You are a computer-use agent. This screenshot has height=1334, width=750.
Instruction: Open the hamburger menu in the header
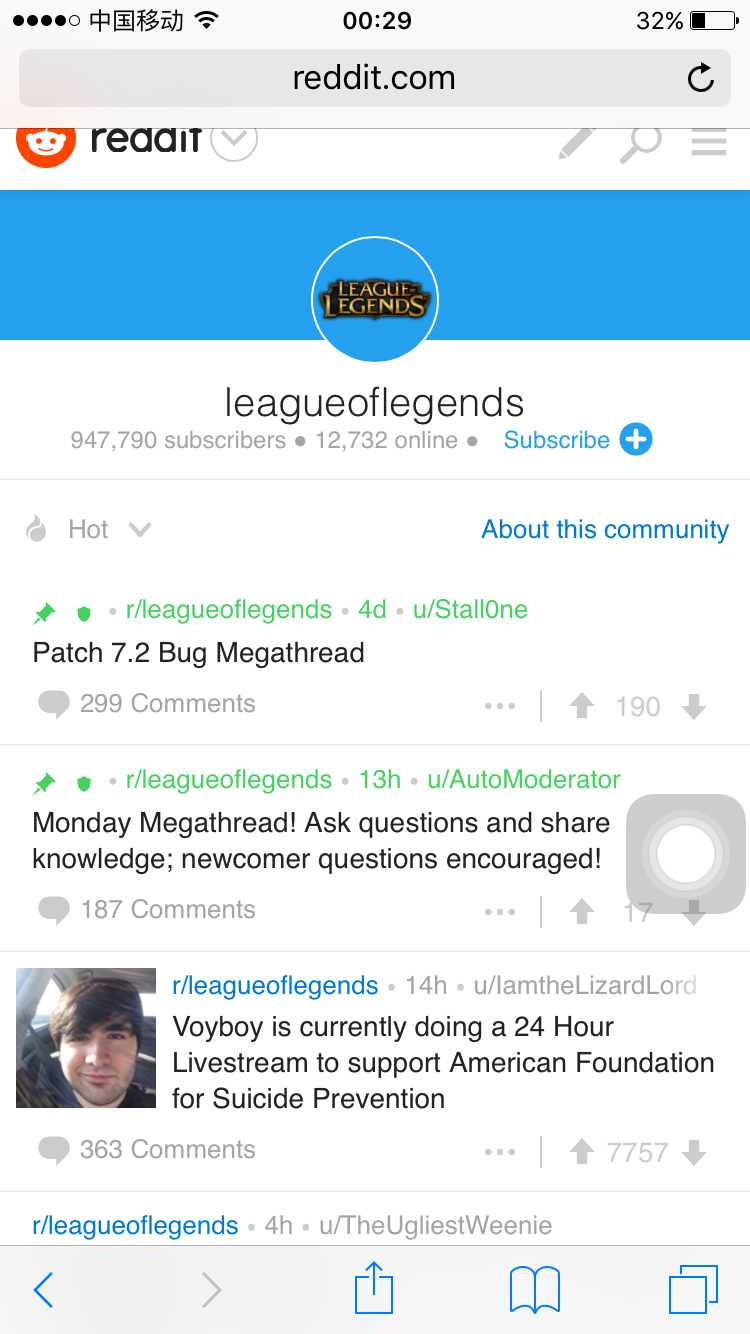708,143
